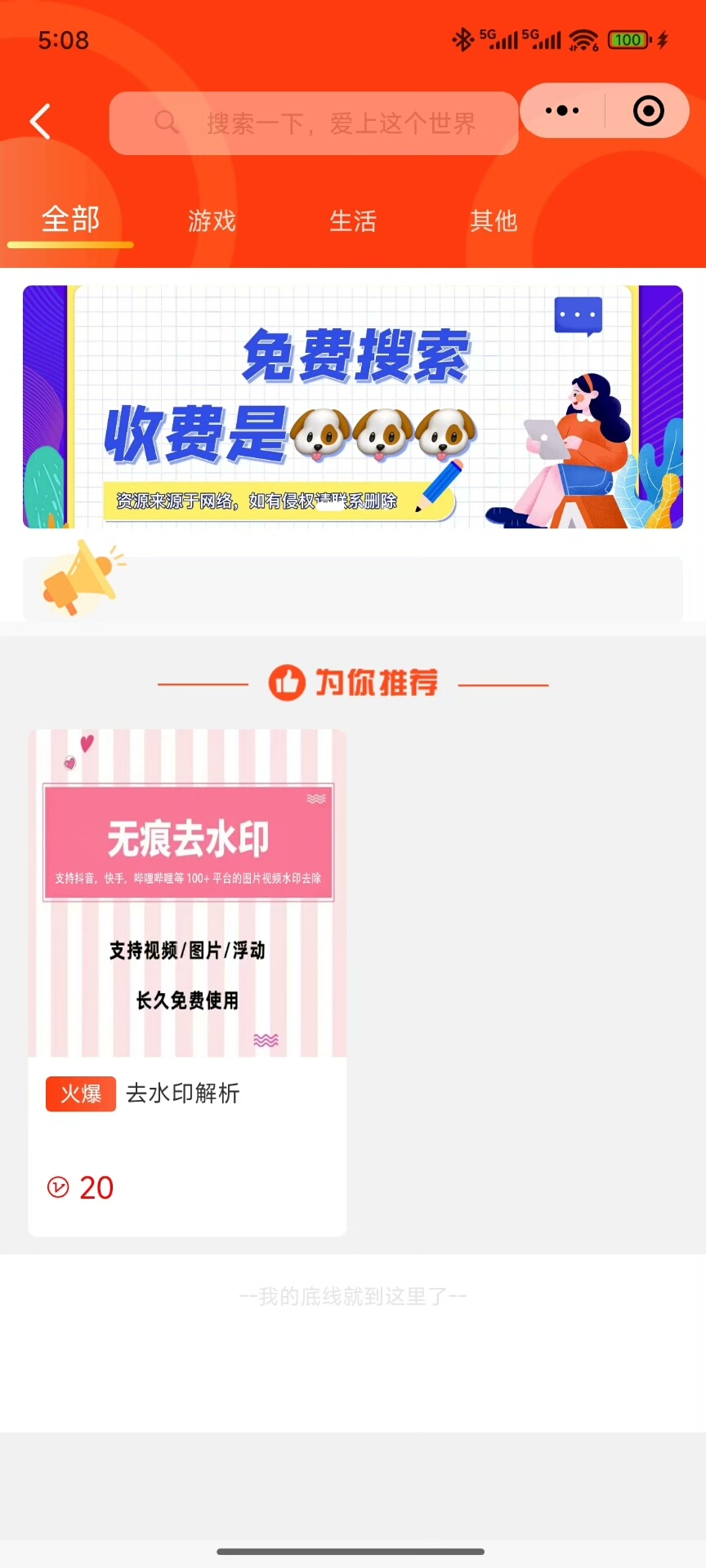This screenshot has height=1568, width=706.
Task: Switch to the 全部 tab
Action: [70, 220]
